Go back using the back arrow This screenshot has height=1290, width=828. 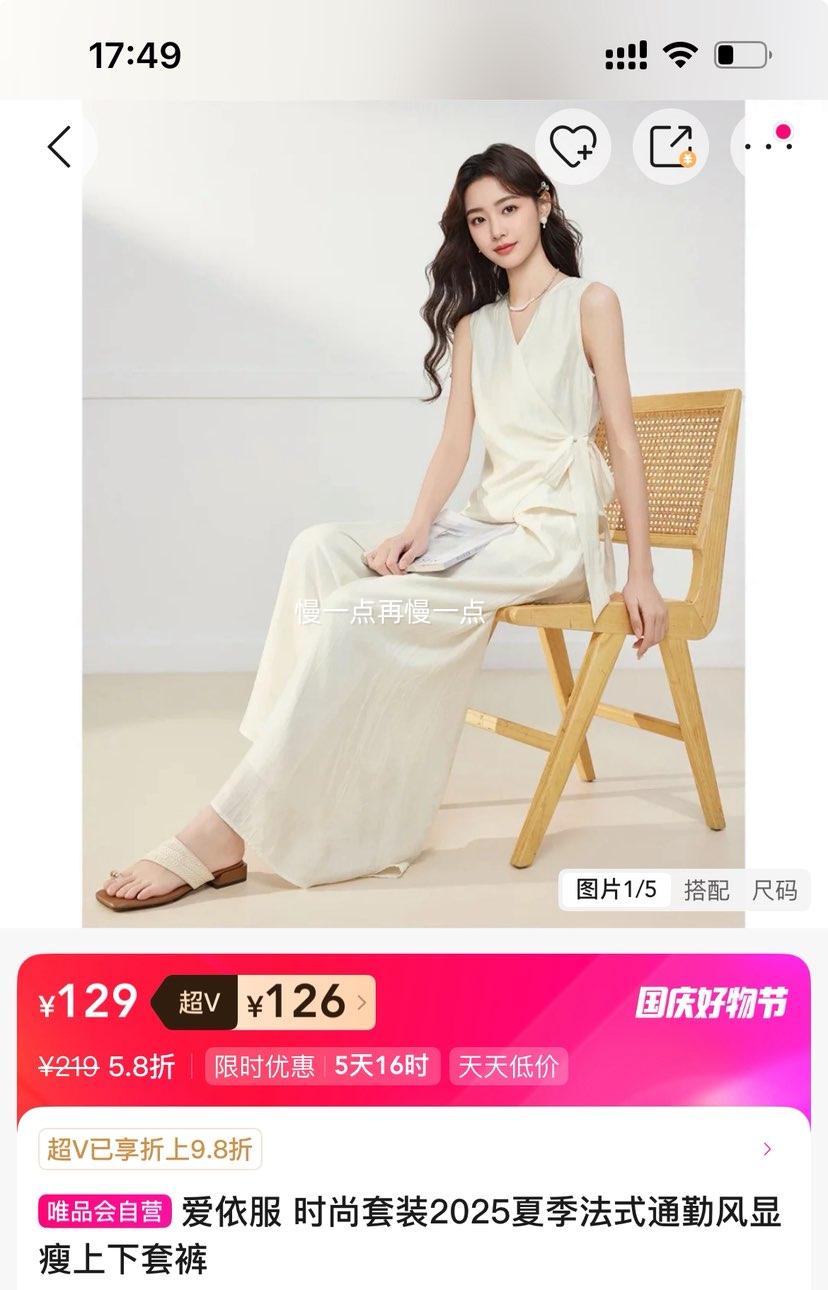[x=60, y=147]
